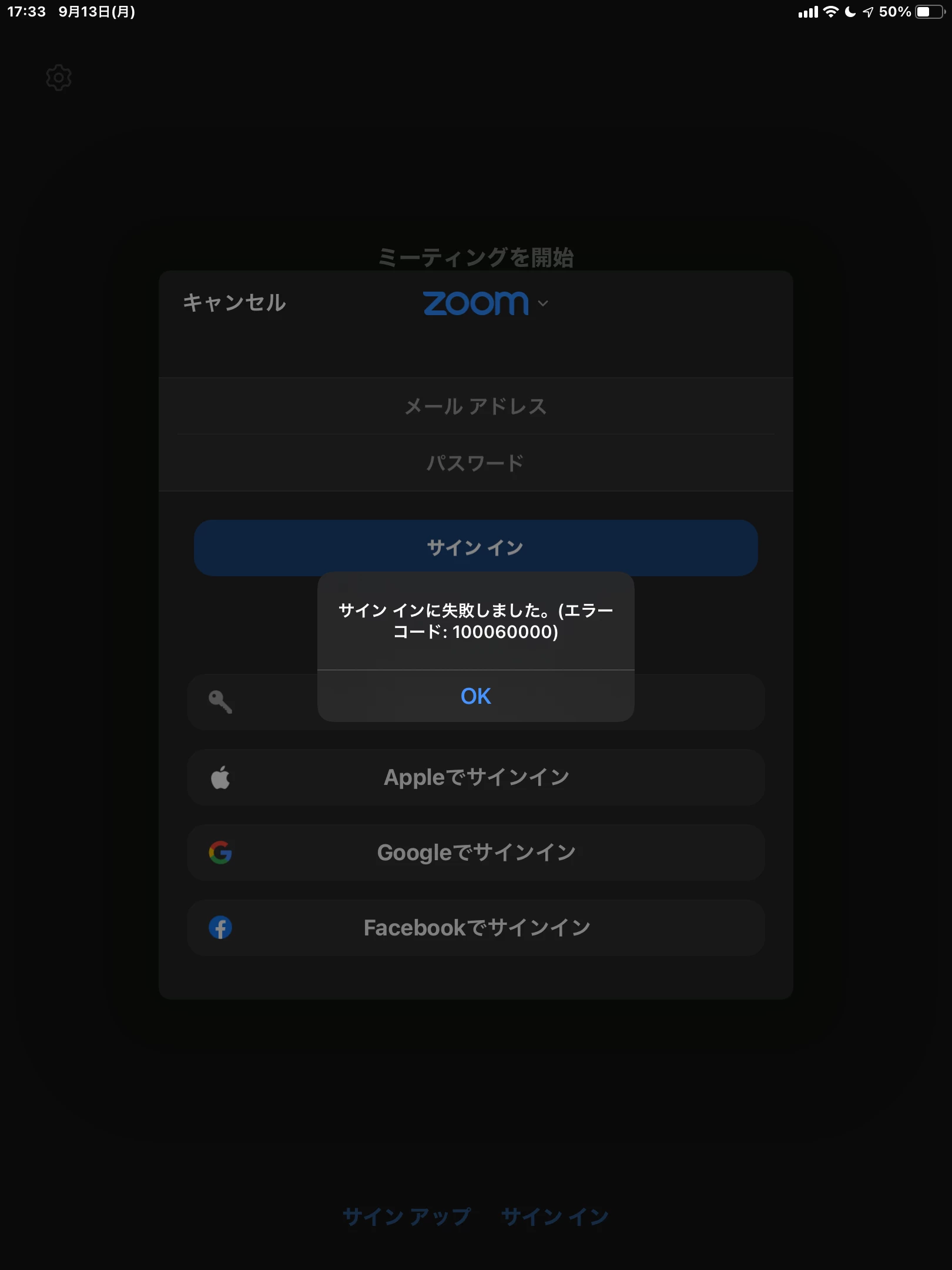Choose Appleでサインイン
The height and width of the screenshot is (1270, 952).
[475, 777]
